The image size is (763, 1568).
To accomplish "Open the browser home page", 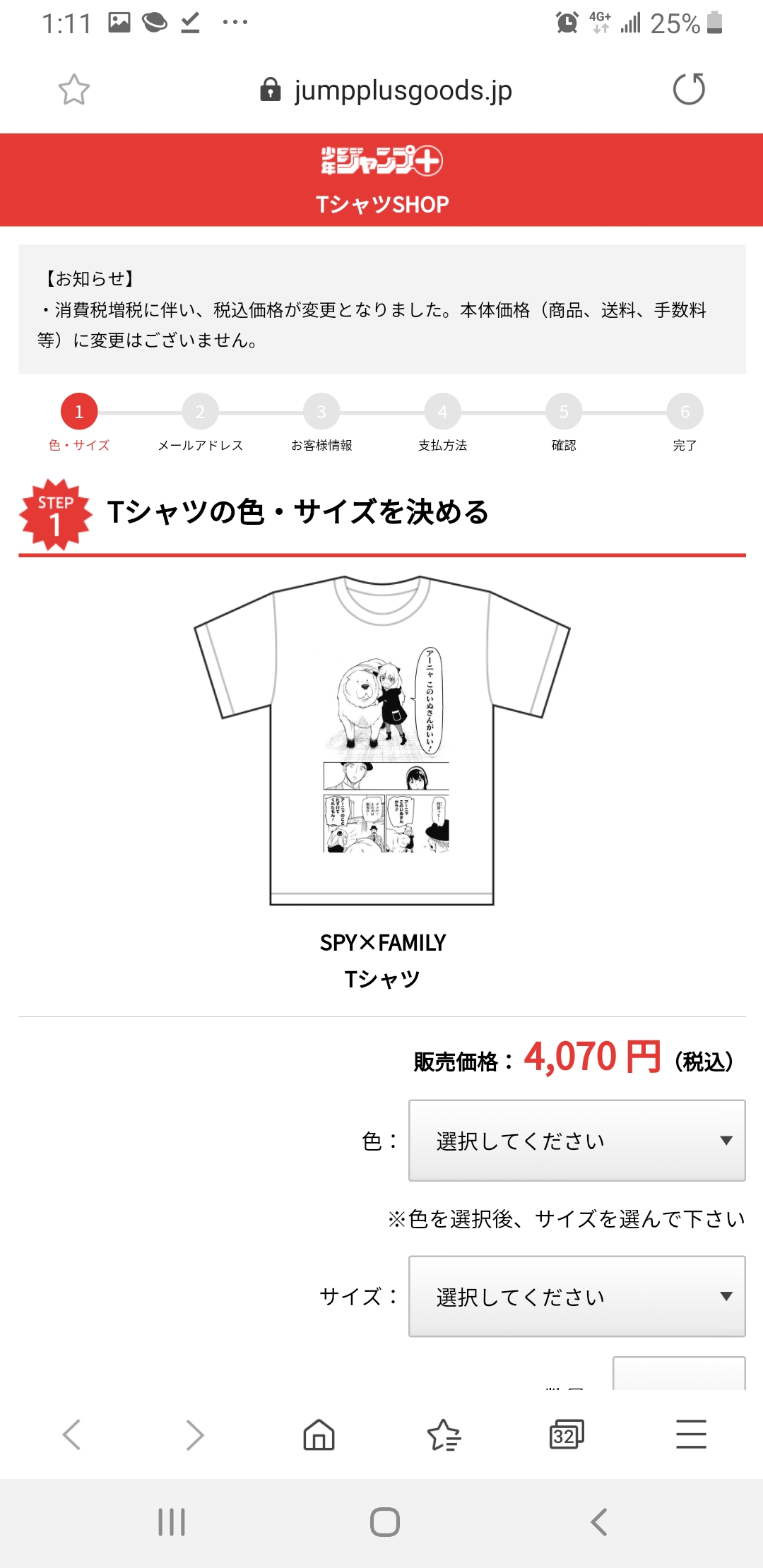I will coord(319,1435).
